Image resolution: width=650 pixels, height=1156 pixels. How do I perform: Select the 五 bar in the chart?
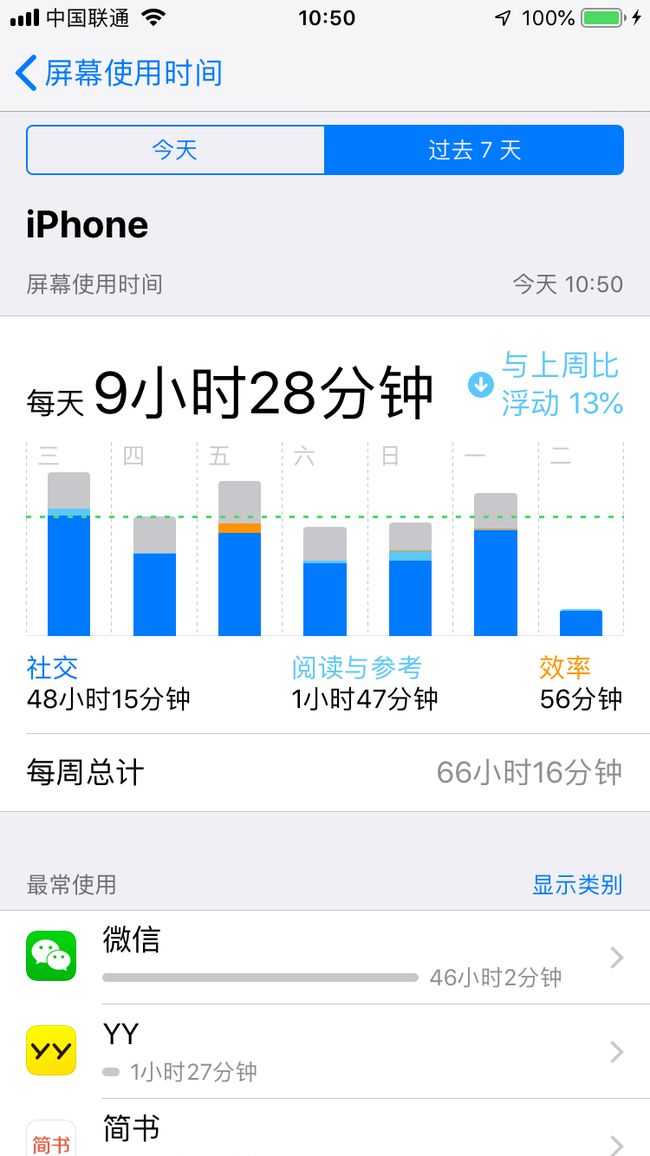point(240,558)
